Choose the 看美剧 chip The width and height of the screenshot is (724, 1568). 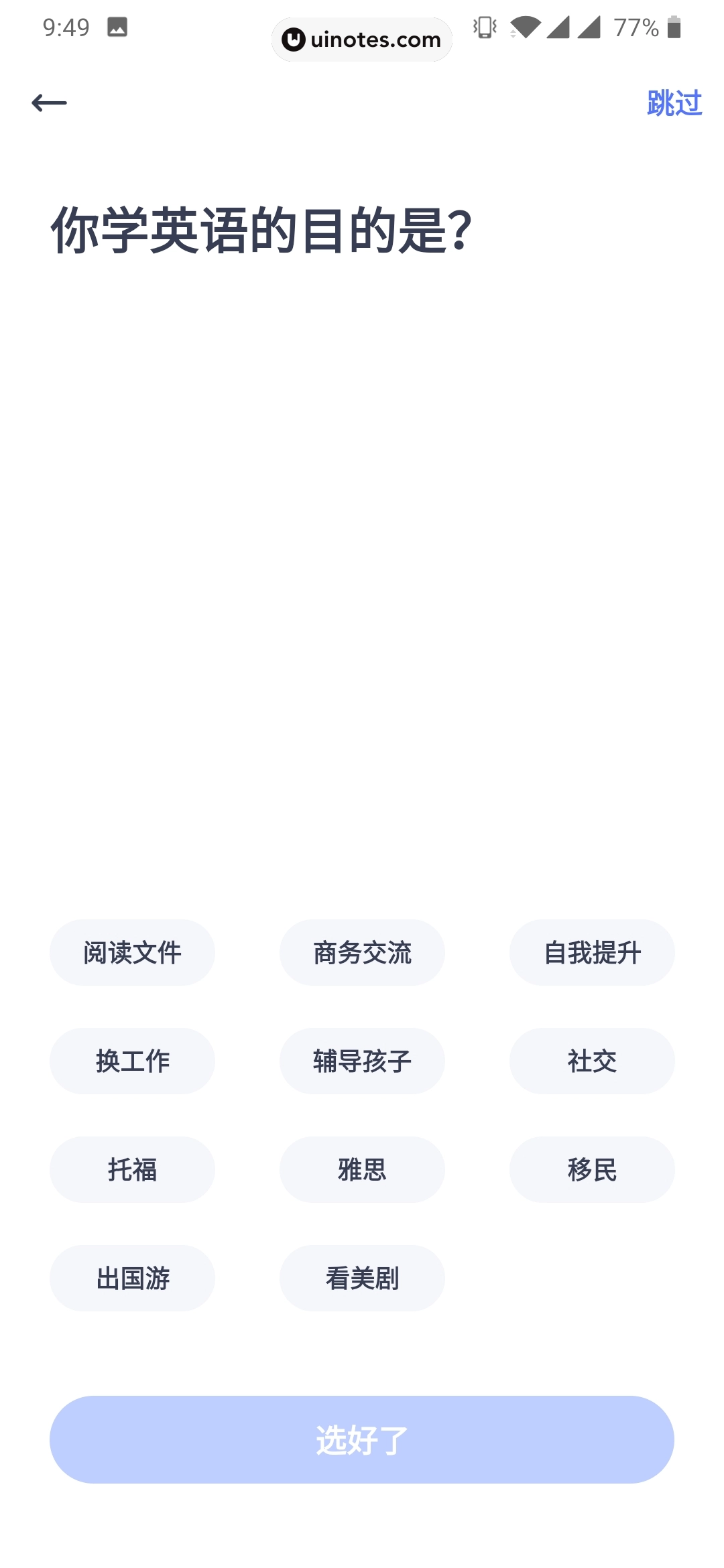pos(362,1278)
